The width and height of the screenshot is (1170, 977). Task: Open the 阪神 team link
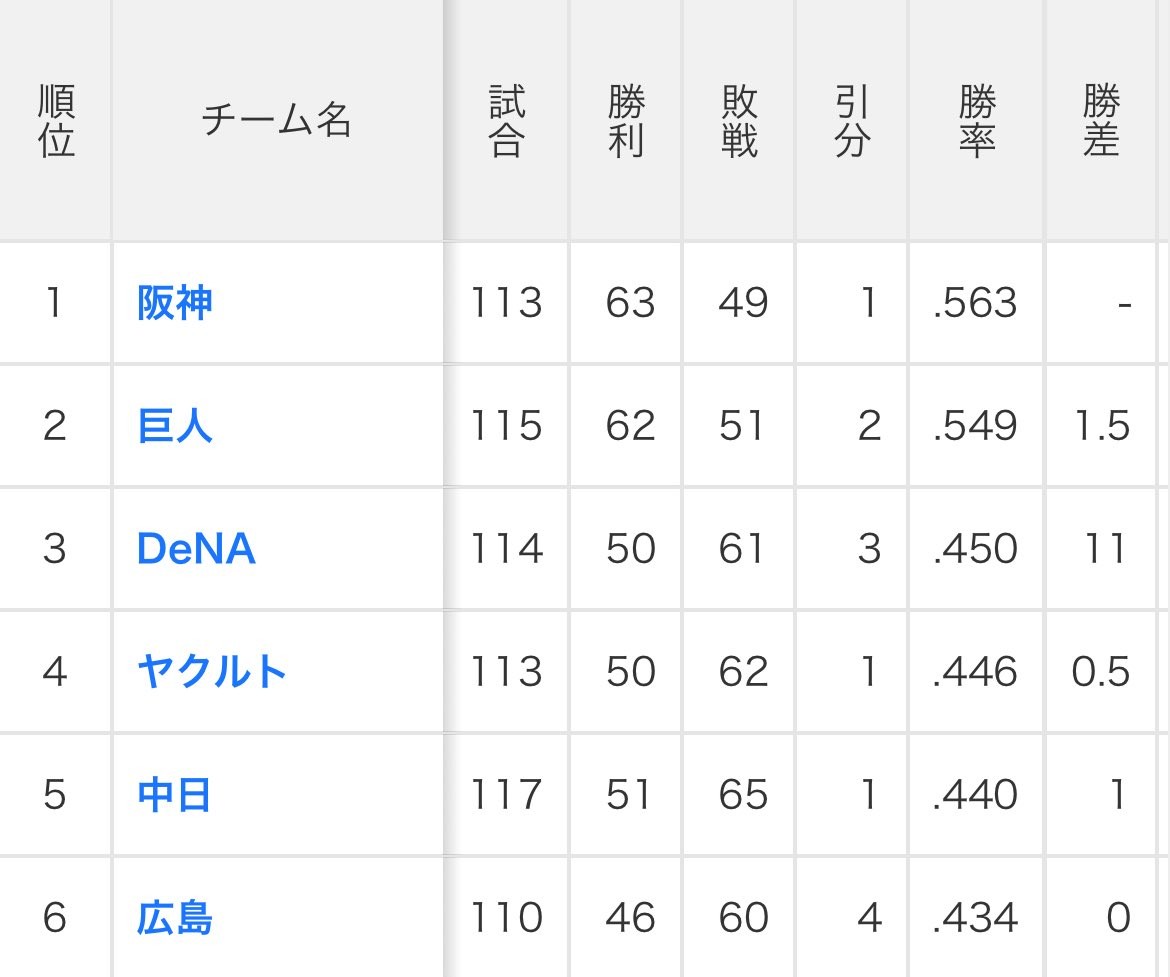point(175,303)
